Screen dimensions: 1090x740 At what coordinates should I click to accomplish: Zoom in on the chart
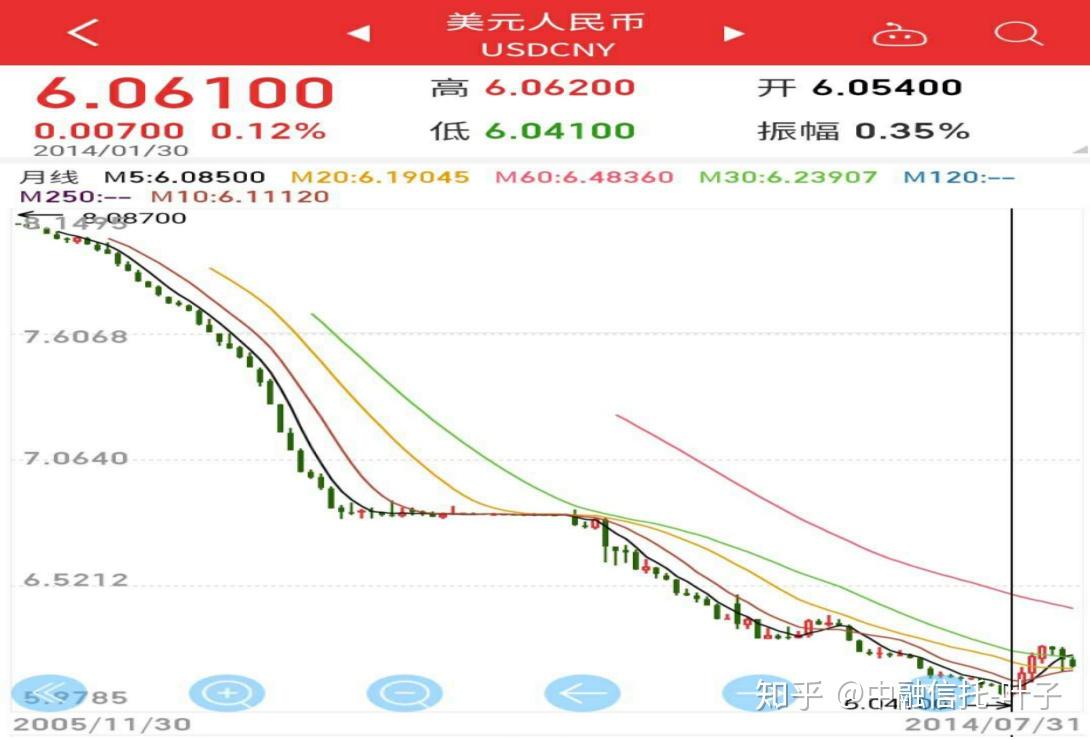click(227, 692)
